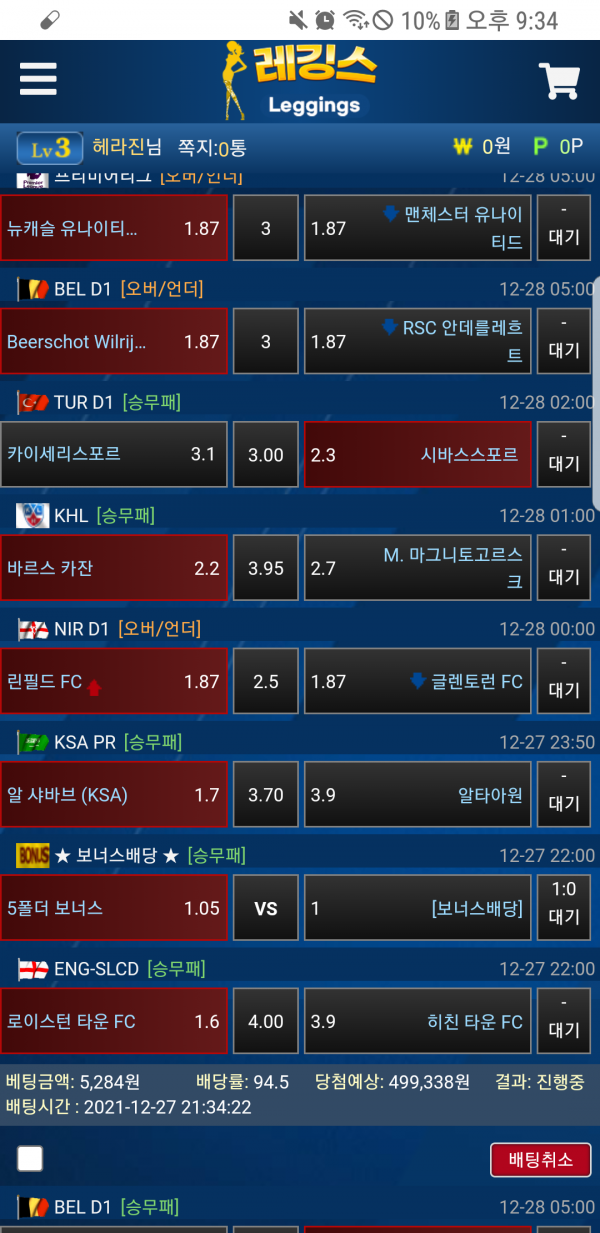Select 알 샤바브 (KSA) 1.7 odds
This screenshot has width=600, height=1233.
[114, 795]
